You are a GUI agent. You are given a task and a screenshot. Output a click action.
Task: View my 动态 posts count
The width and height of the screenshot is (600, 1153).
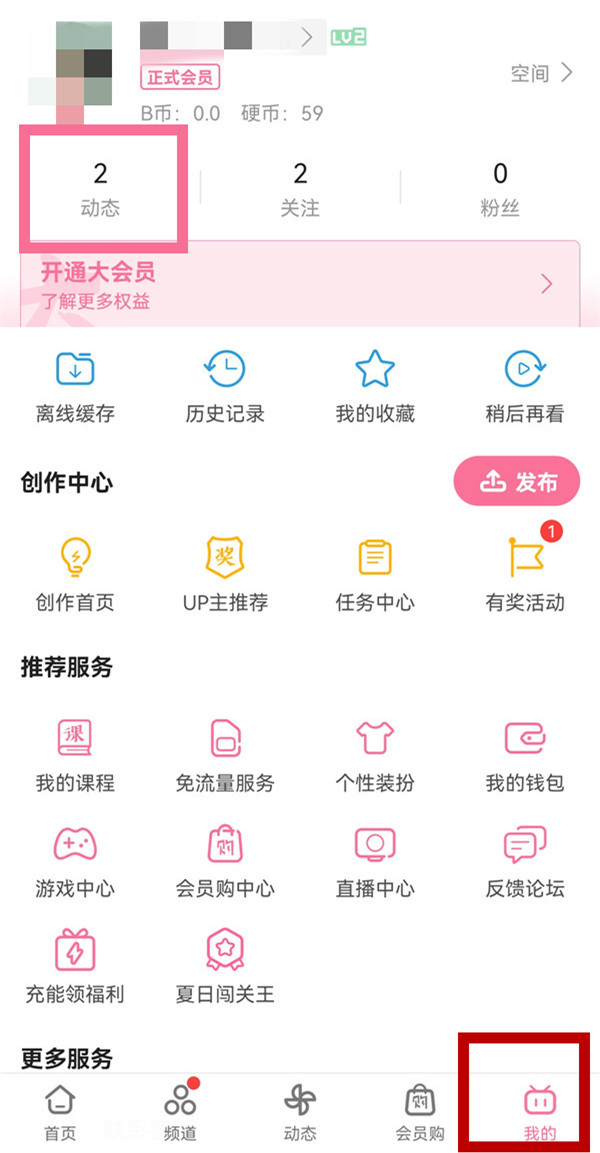click(100, 188)
